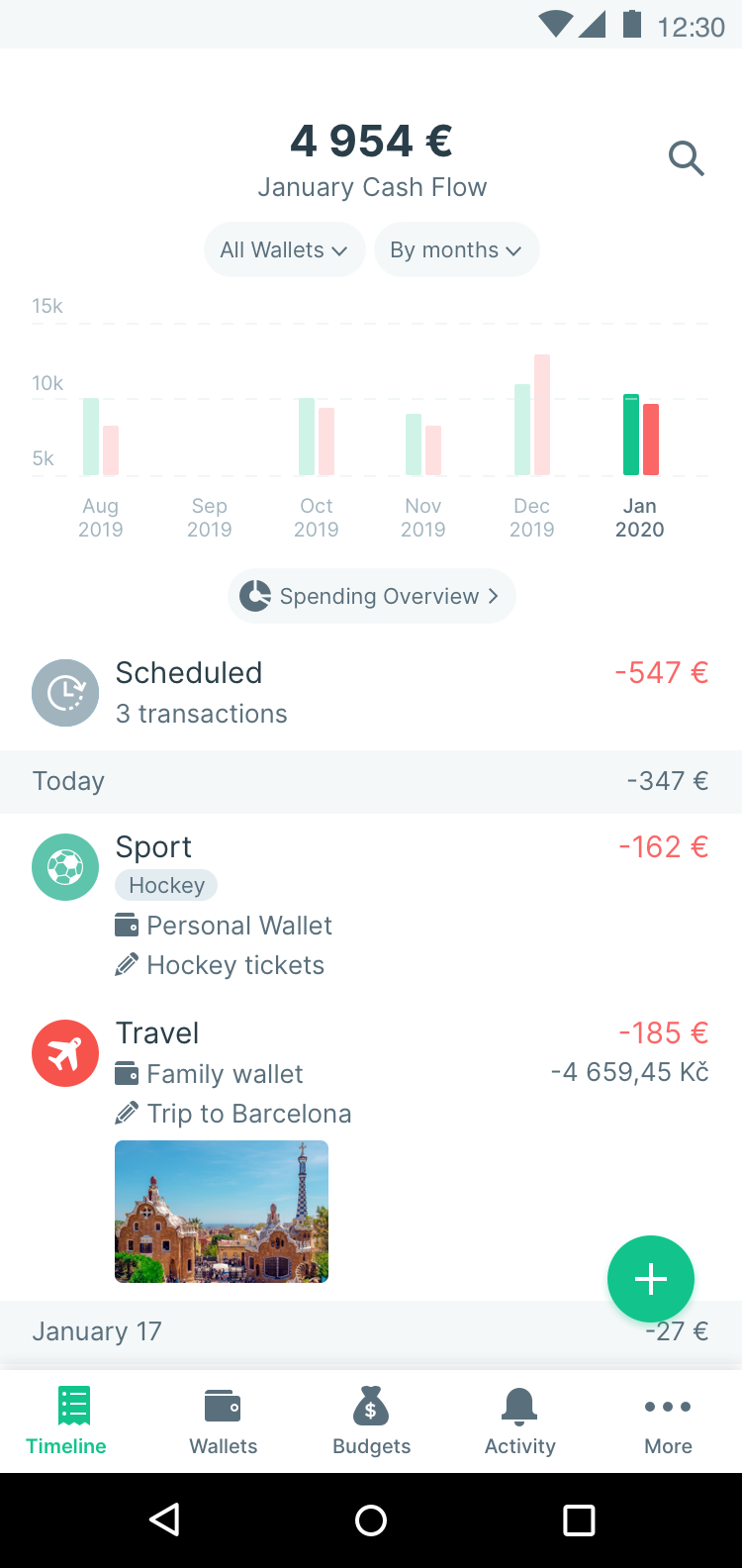The height and width of the screenshot is (1568, 742).
Task: Select the Timeline tab
Action: 66,1422
